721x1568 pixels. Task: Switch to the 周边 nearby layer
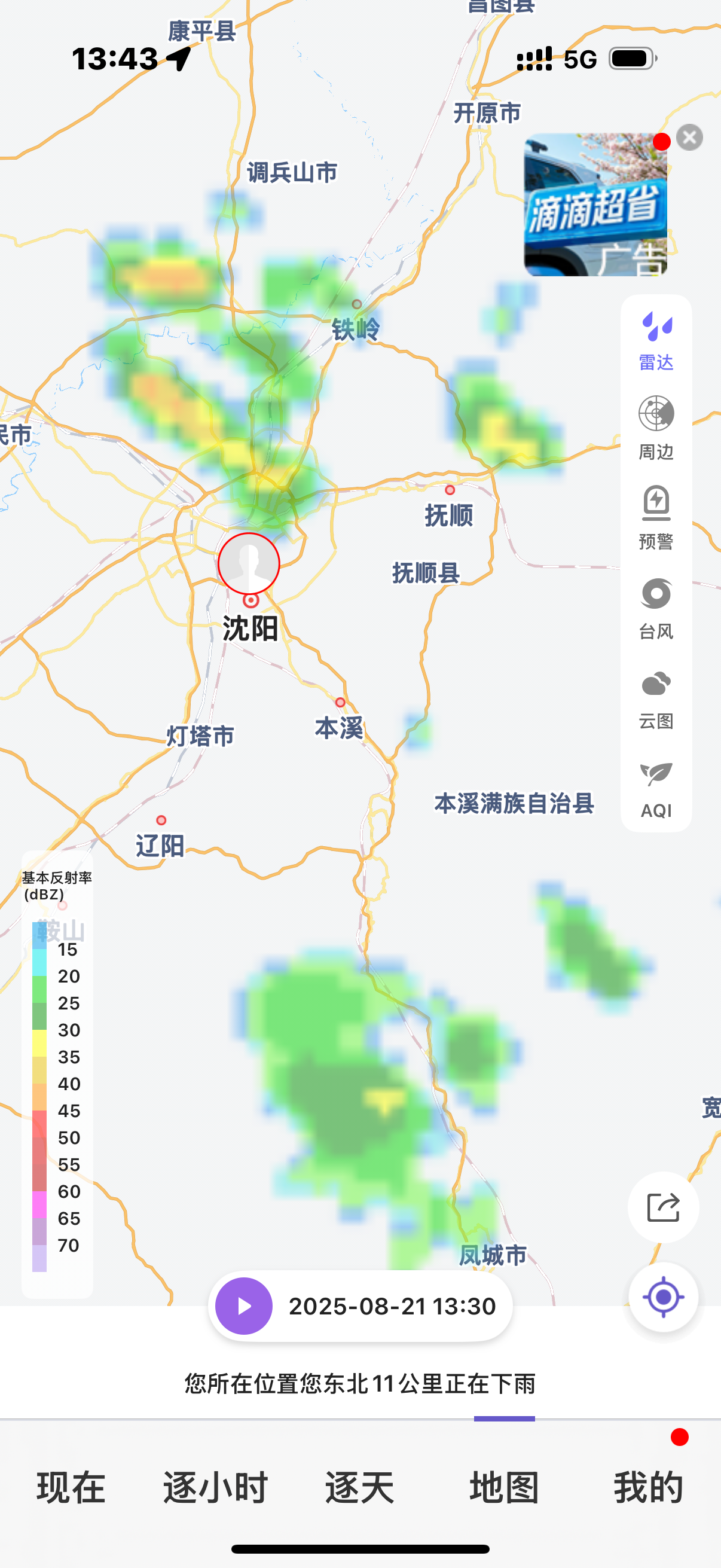tap(656, 429)
